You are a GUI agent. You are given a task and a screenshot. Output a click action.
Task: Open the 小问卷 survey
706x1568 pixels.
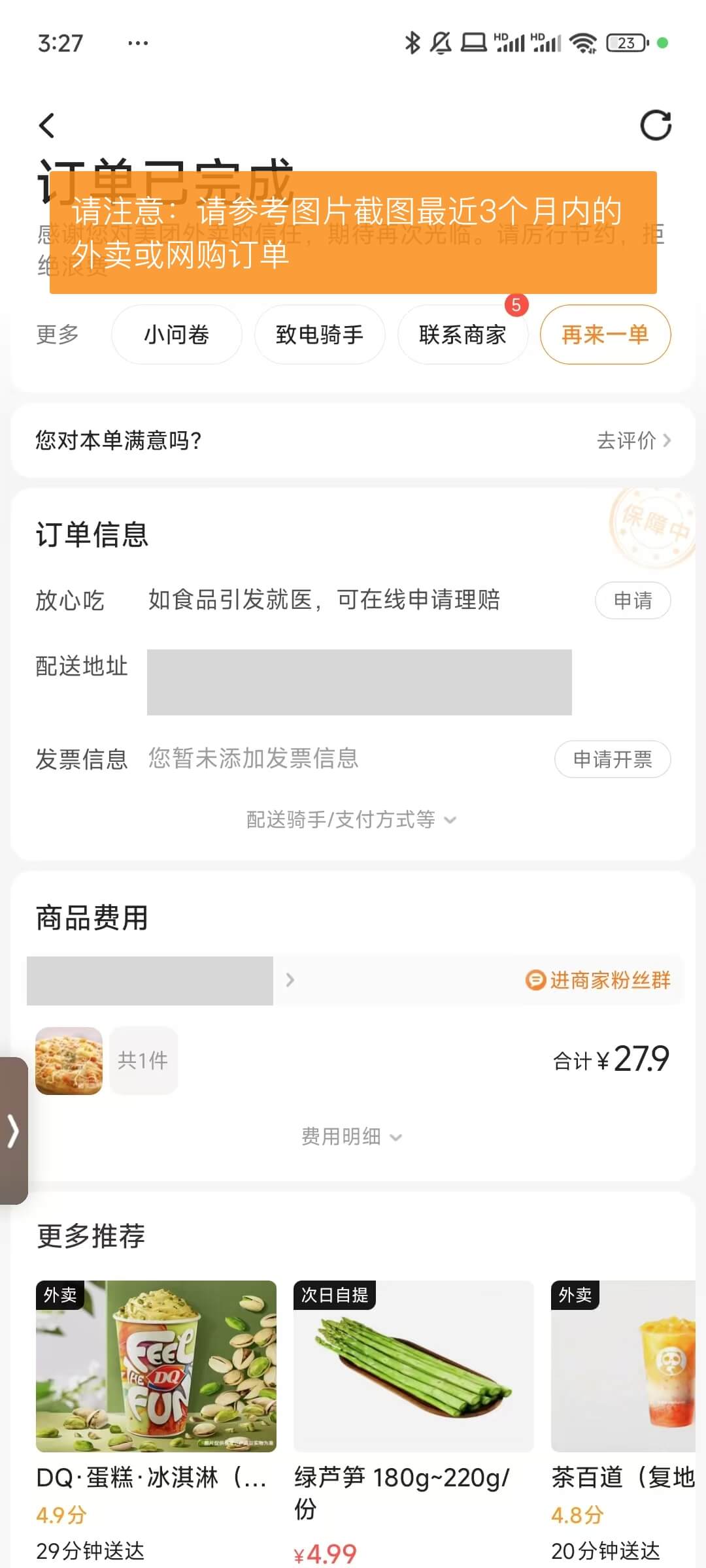[x=176, y=335]
